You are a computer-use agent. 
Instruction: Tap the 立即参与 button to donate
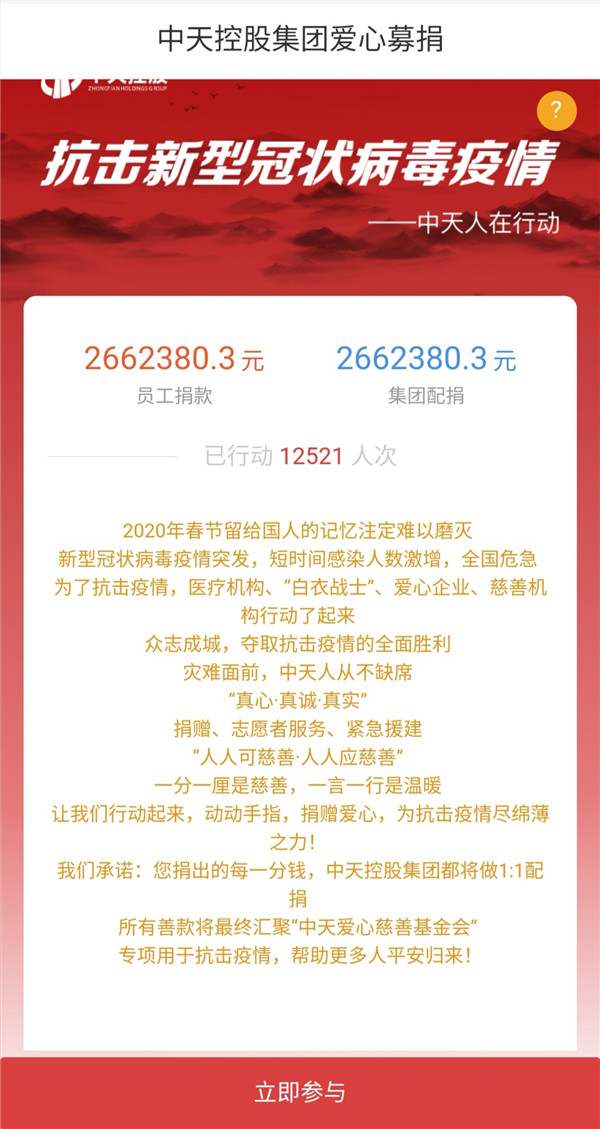[300, 1092]
